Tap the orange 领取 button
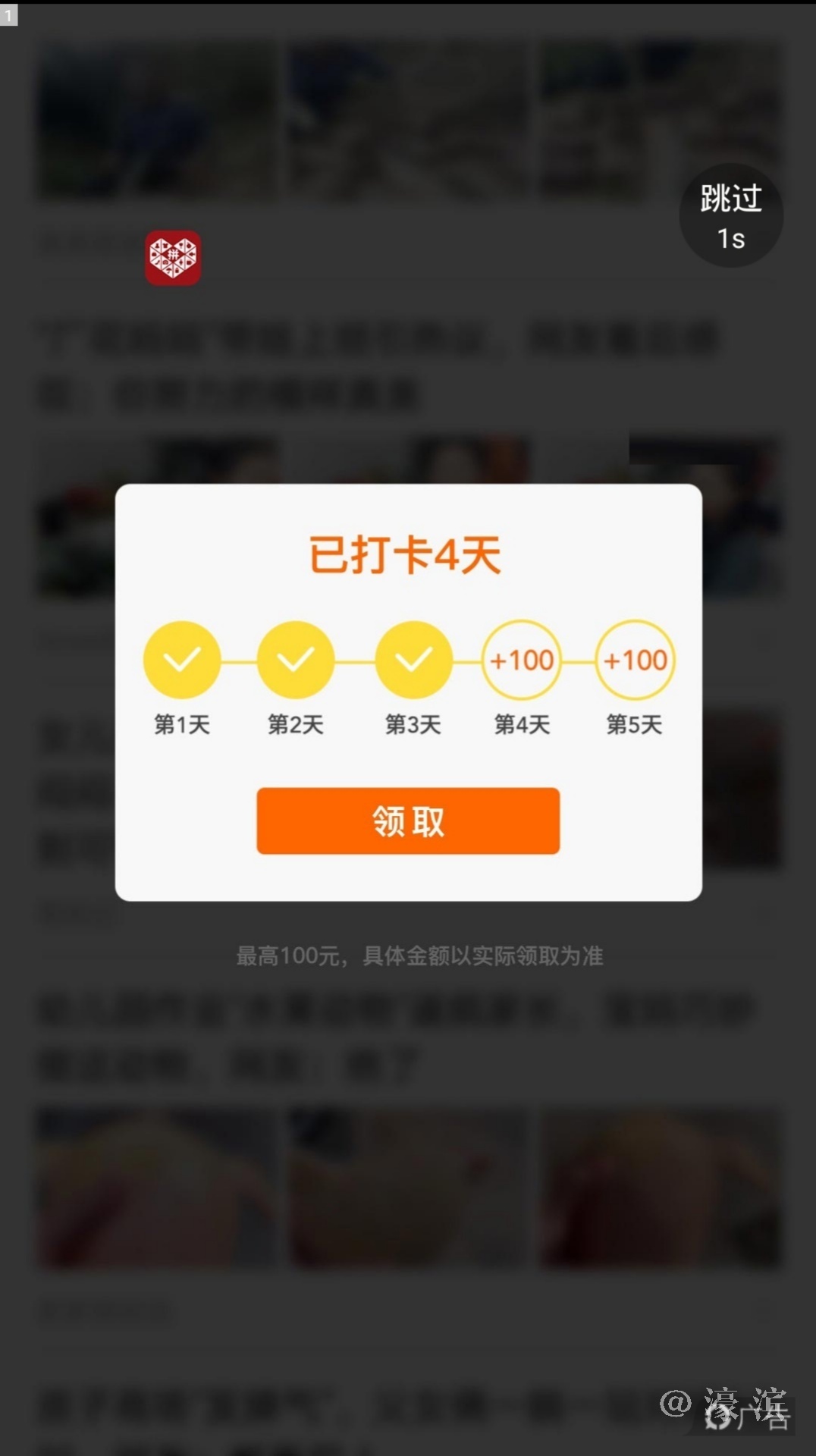816x1456 pixels. 408,821
